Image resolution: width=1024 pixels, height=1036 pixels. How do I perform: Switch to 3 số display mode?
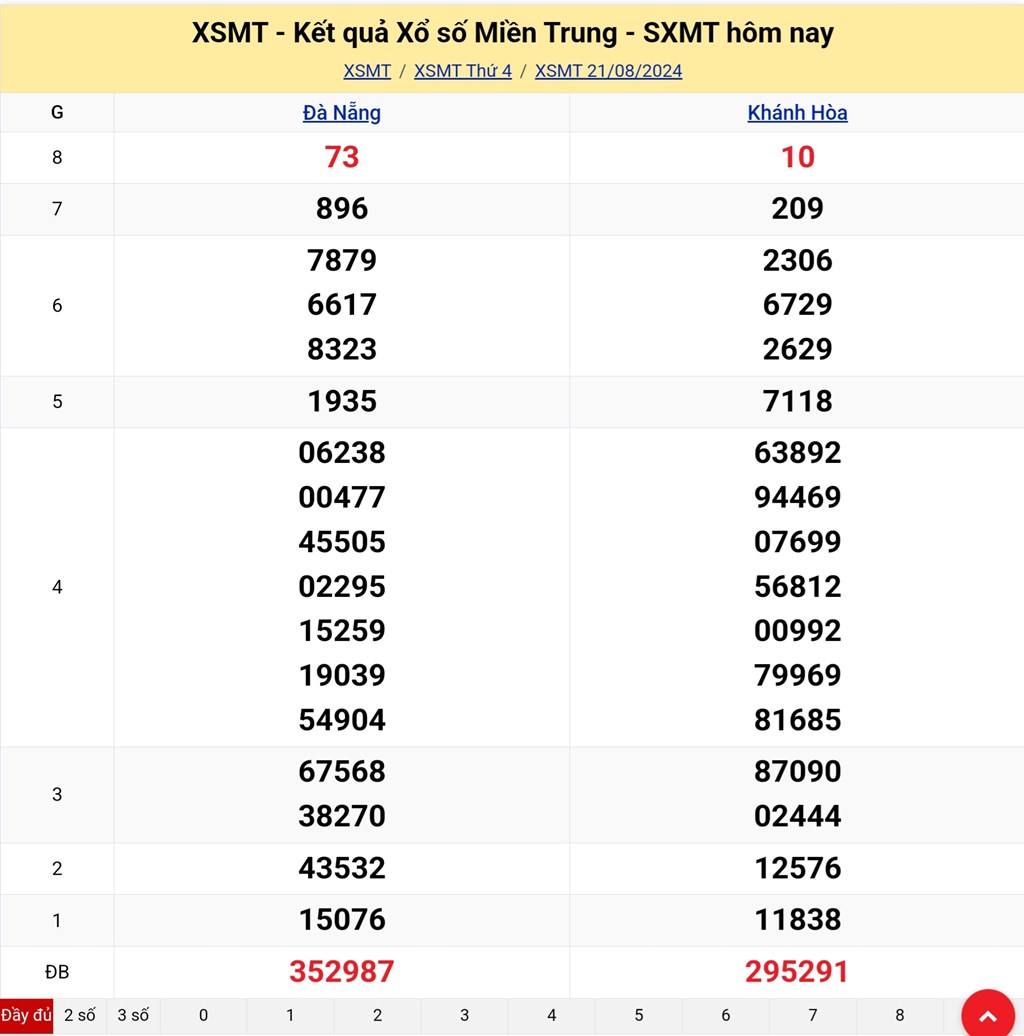pyautogui.click(x=133, y=1015)
